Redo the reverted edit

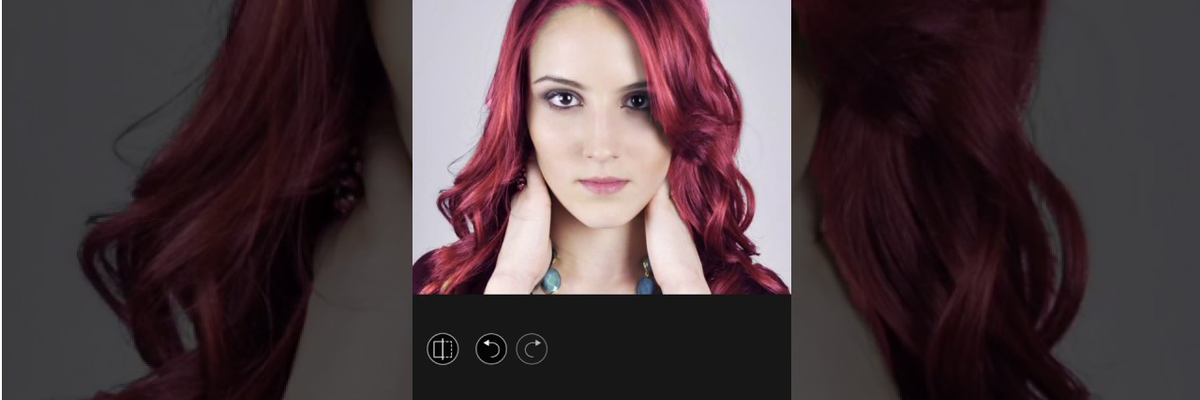[532, 349]
